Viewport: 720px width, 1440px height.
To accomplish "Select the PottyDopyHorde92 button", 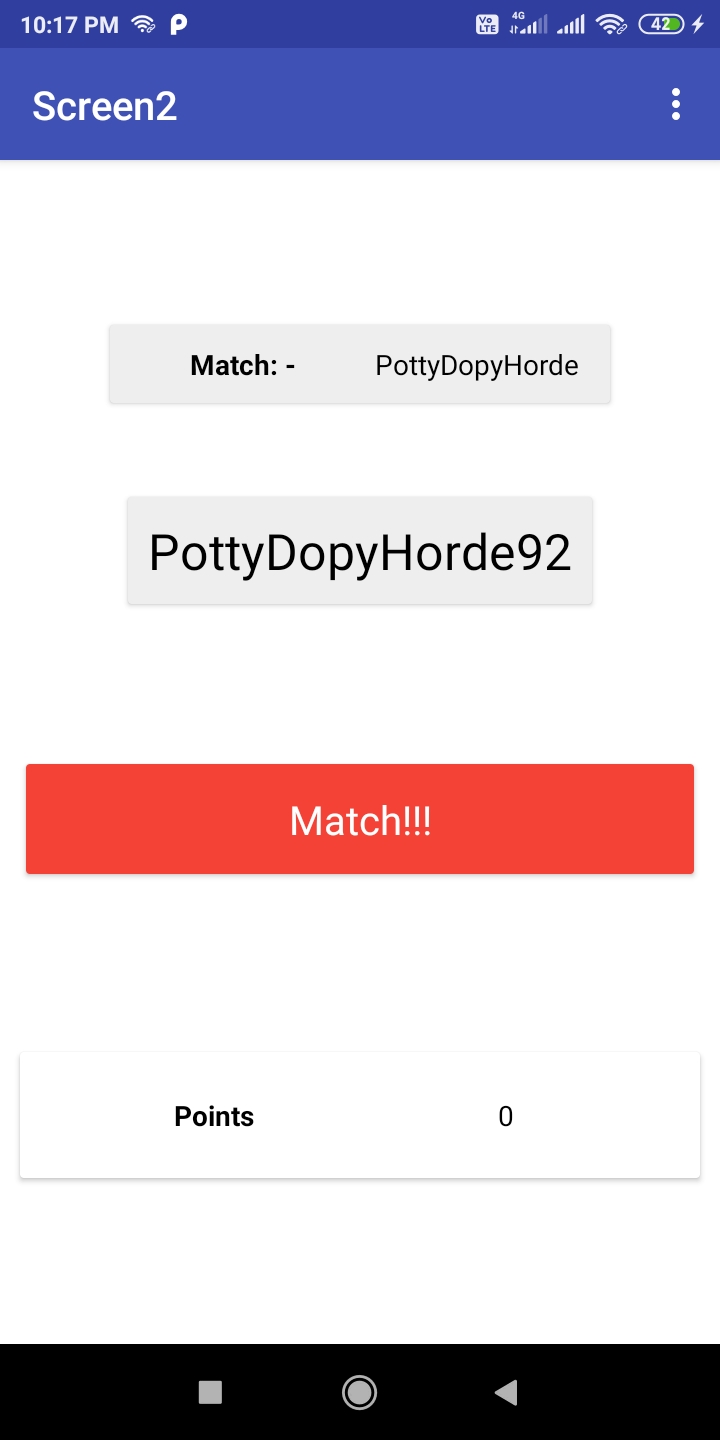I will point(360,551).
